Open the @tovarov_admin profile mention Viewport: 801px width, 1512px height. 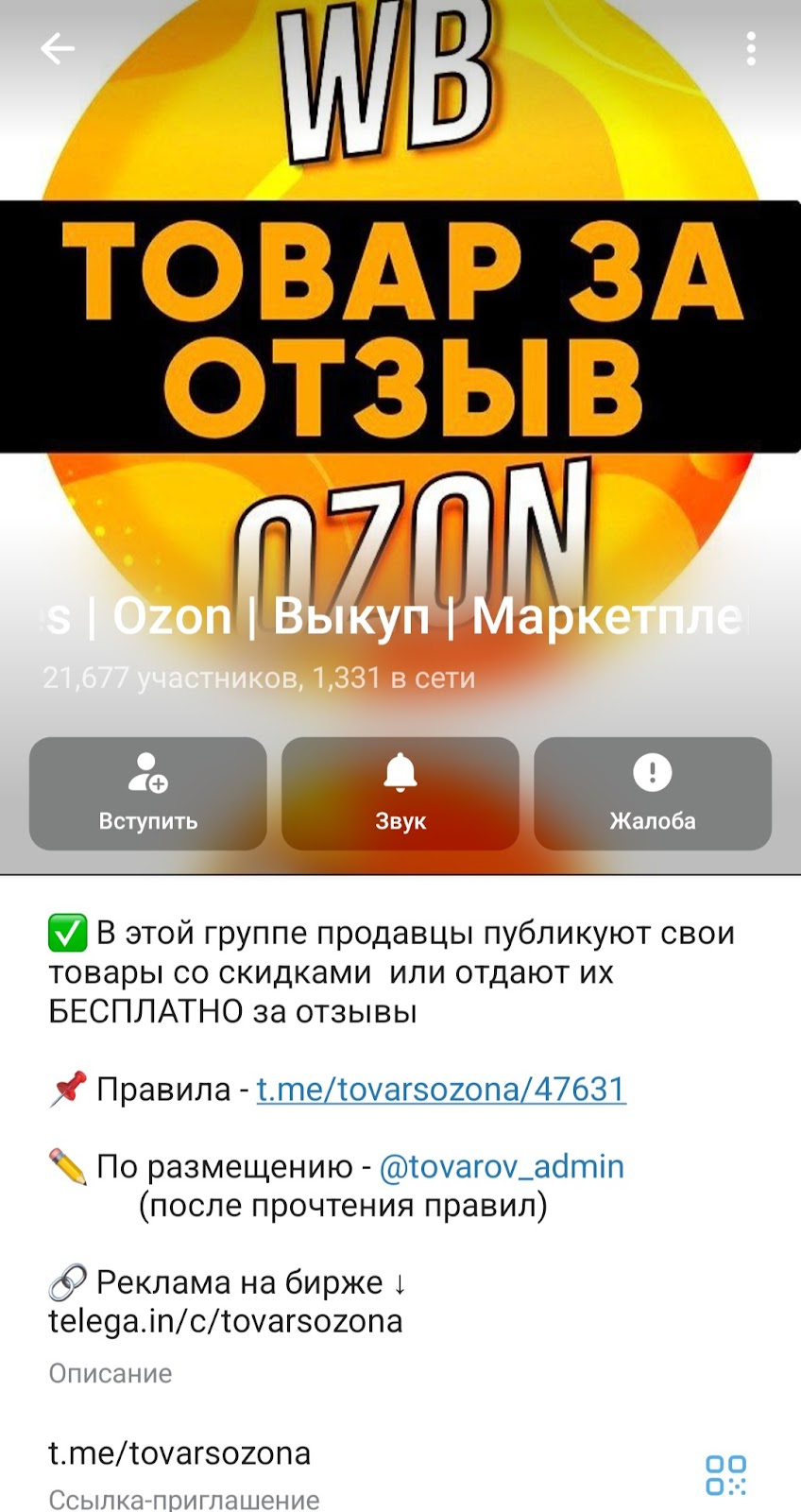[502, 1166]
